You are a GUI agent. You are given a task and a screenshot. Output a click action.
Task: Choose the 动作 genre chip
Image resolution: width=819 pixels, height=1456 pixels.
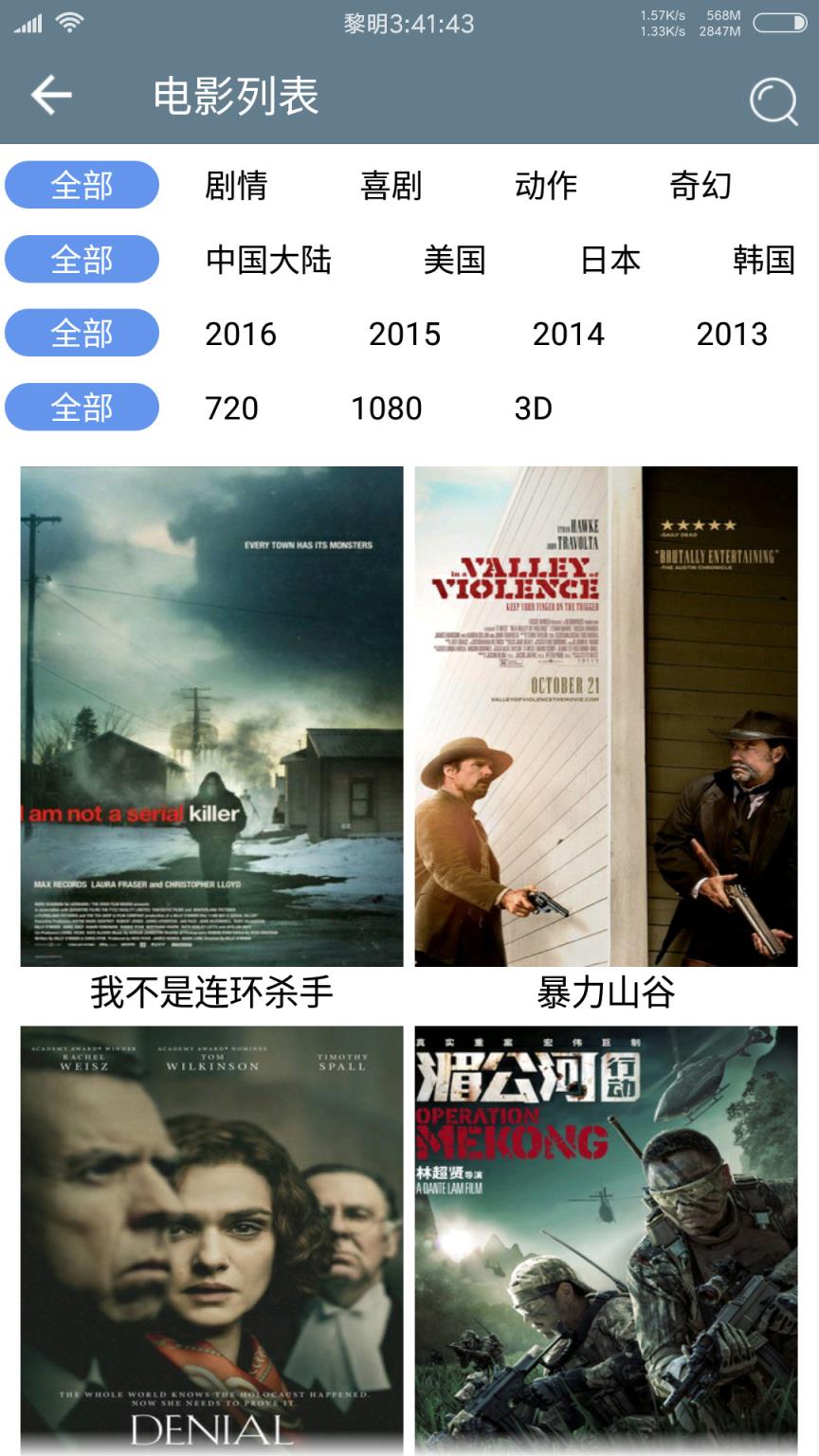(545, 186)
